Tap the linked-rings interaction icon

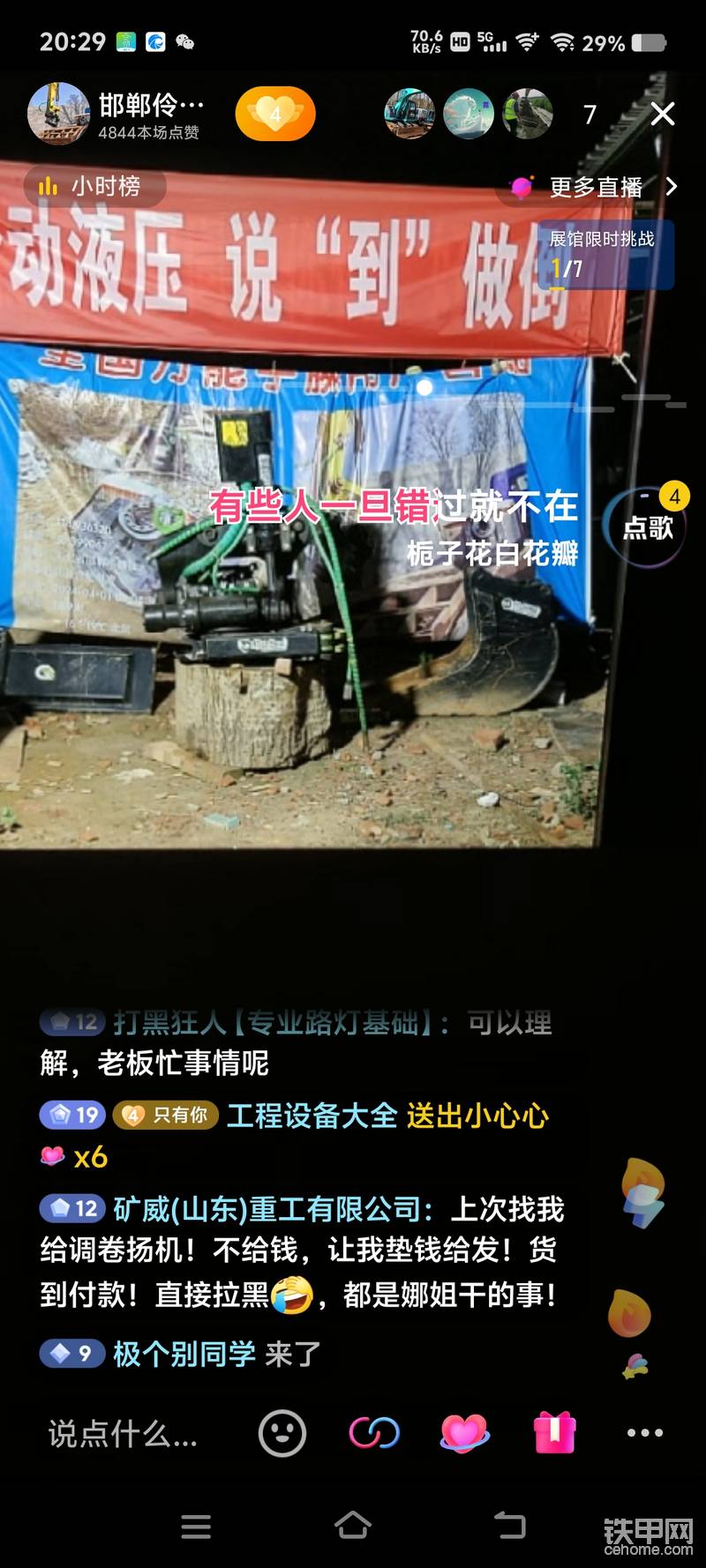click(x=374, y=1433)
